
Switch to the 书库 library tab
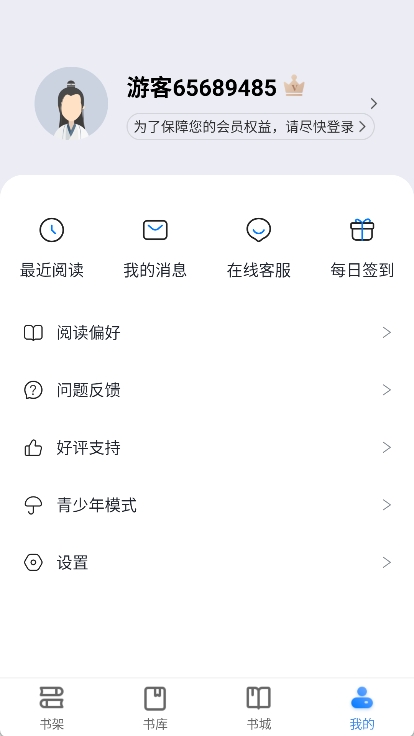[x=155, y=708]
